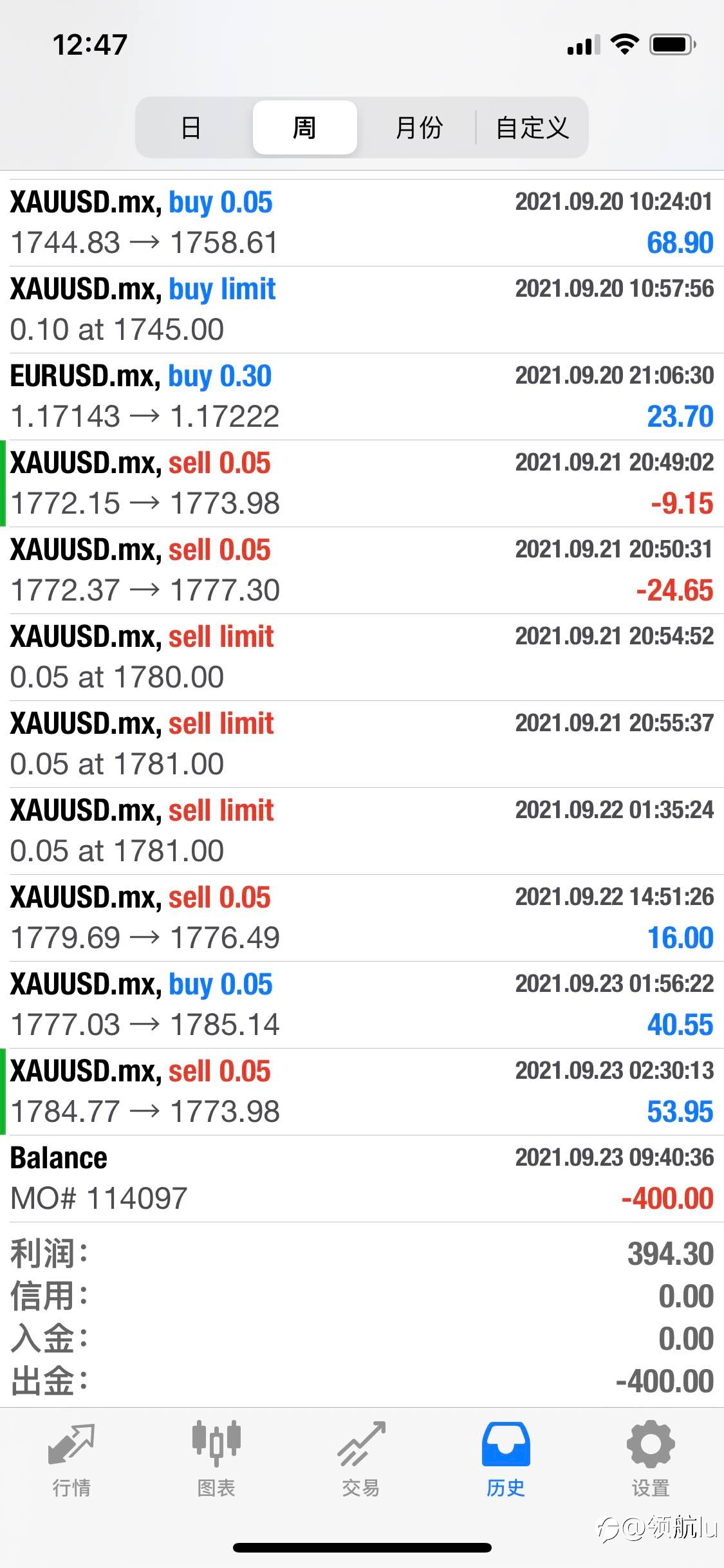The height and width of the screenshot is (1568, 724).
Task: Open XAUUSD buy 0.05 trade with 68.90 profit
Action: coord(362,223)
